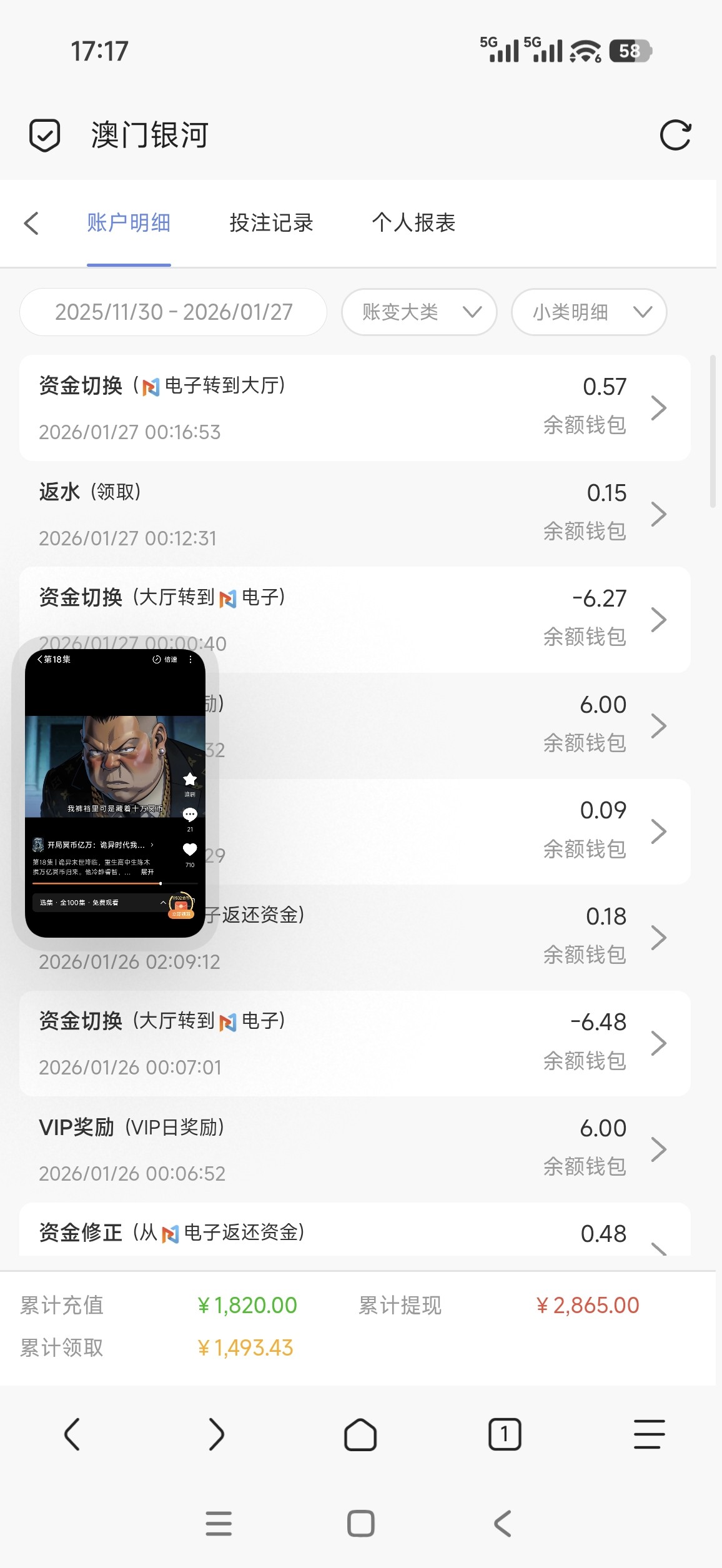
Task: Select the 账户明细 tab
Action: [129, 223]
